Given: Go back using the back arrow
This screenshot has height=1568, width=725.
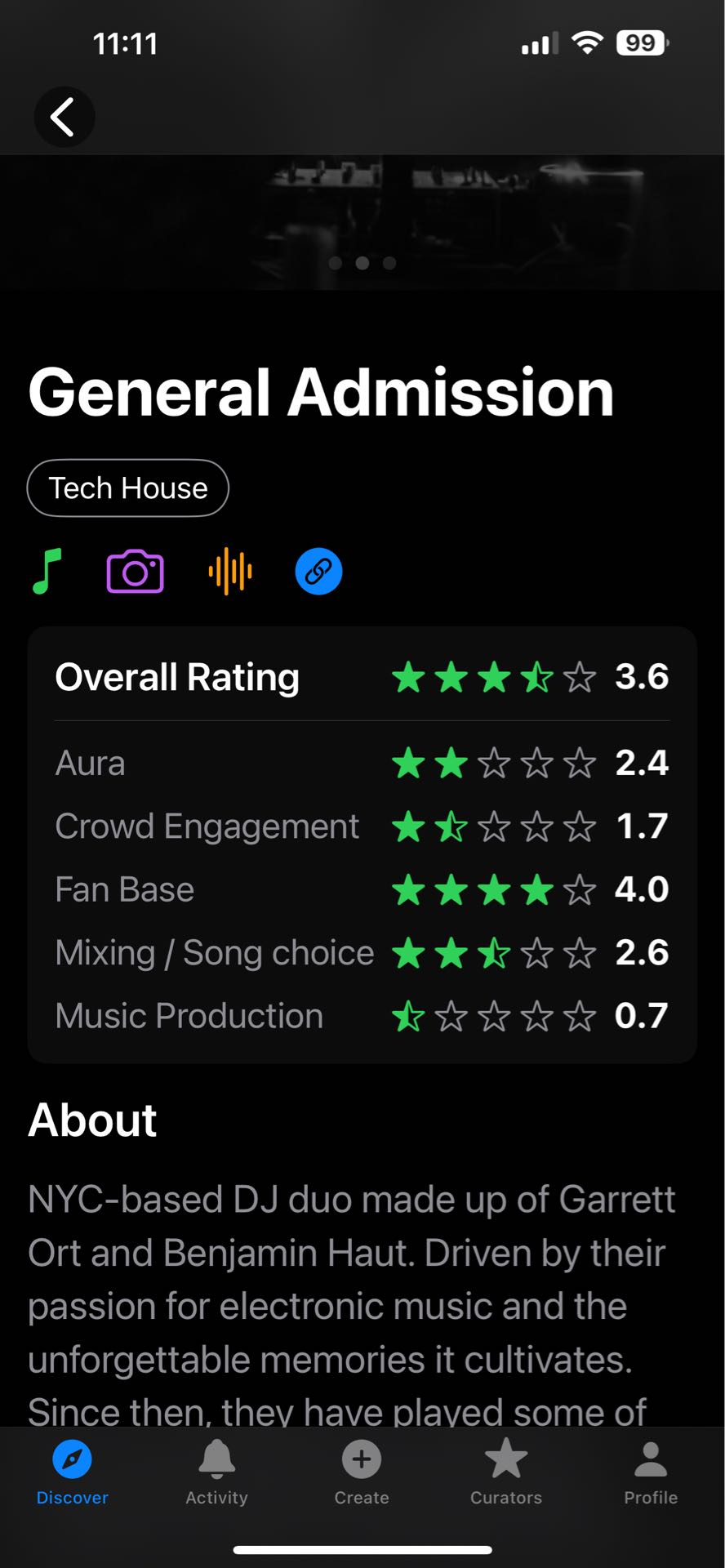Looking at the screenshot, I should pyautogui.click(x=64, y=117).
